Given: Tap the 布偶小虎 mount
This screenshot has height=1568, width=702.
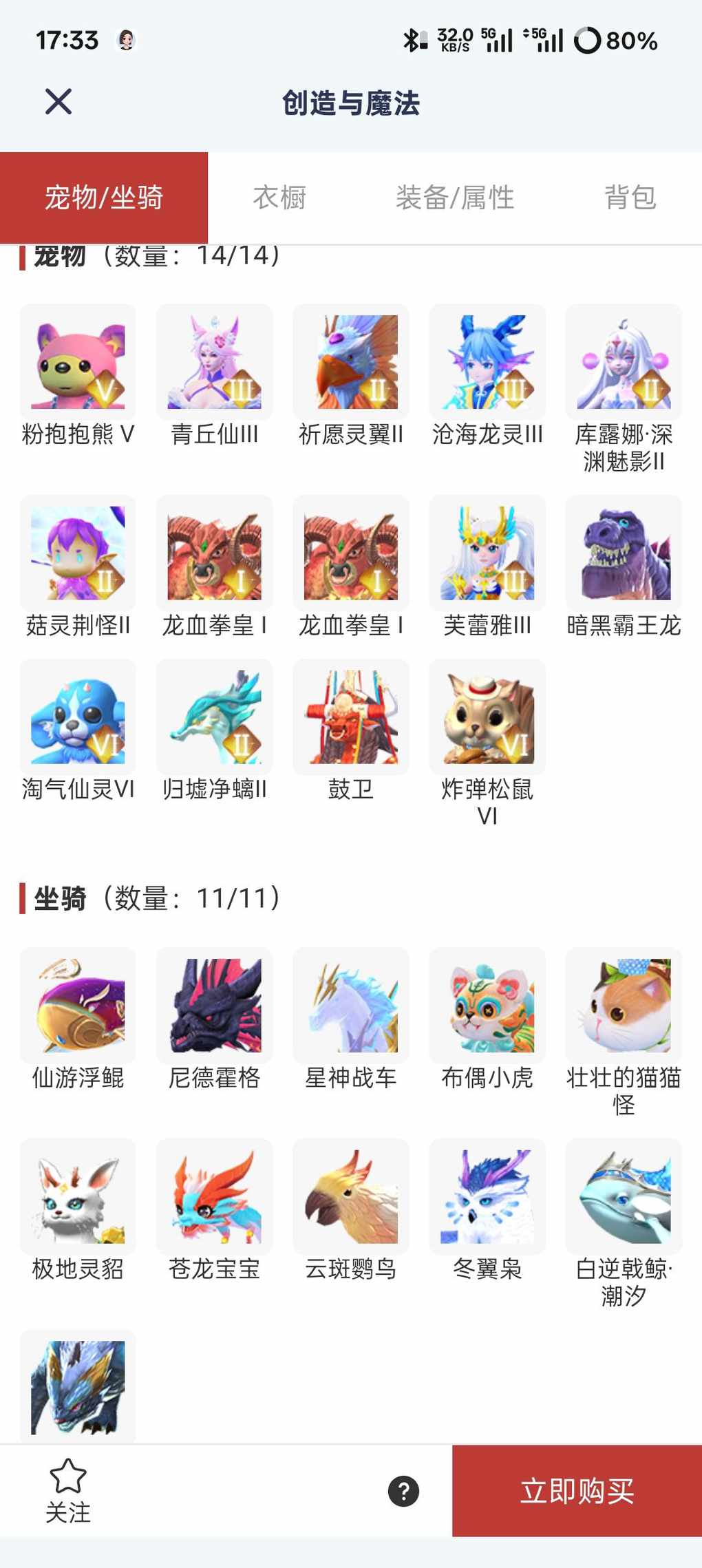Looking at the screenshot, I should pyautogui.click(x=487, y=1006).
